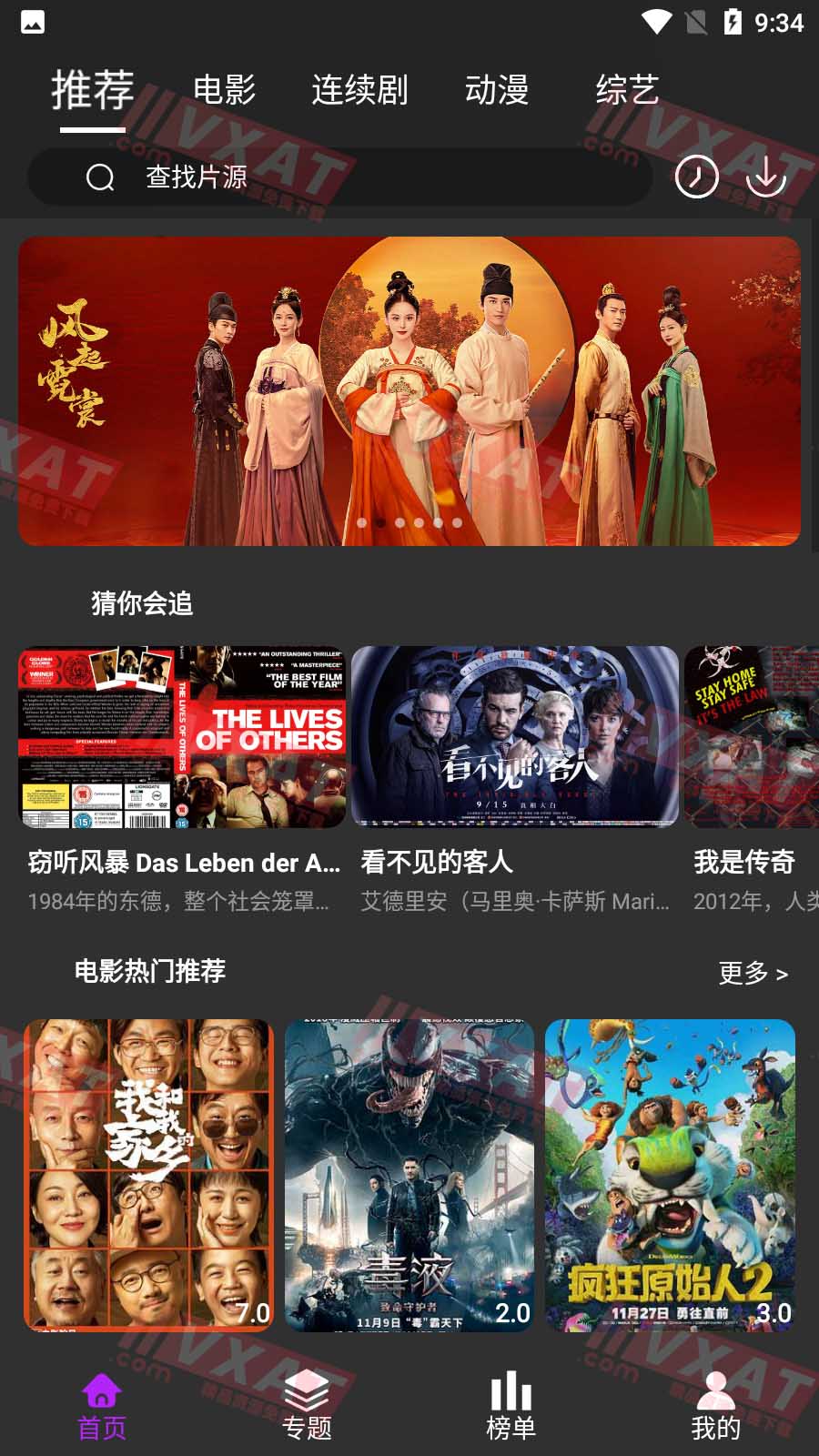The width and height of the screenshot is (819, 1456).
Task: Open the 风起霓裳 banner
Action: coord(409,391)
